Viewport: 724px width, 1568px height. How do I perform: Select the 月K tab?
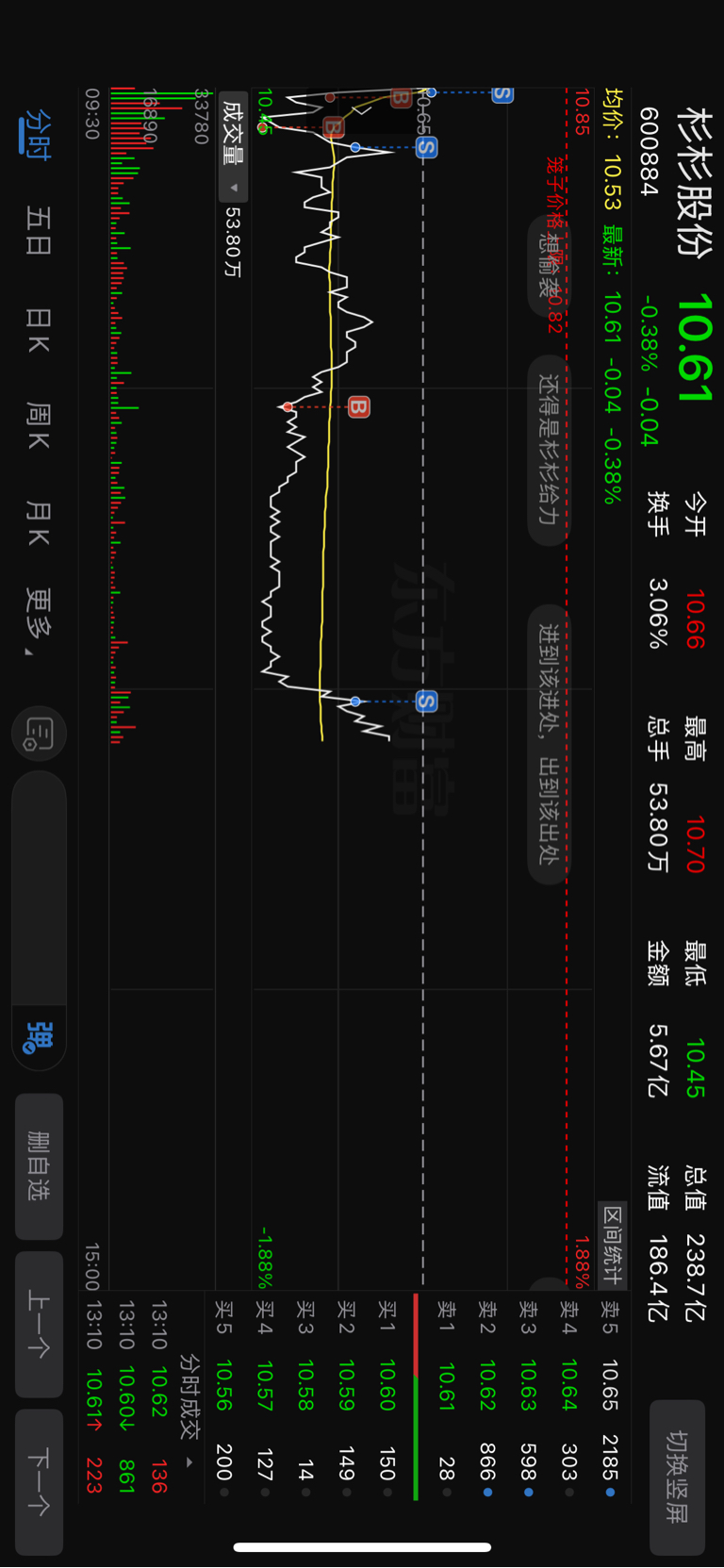click(39, 523)
